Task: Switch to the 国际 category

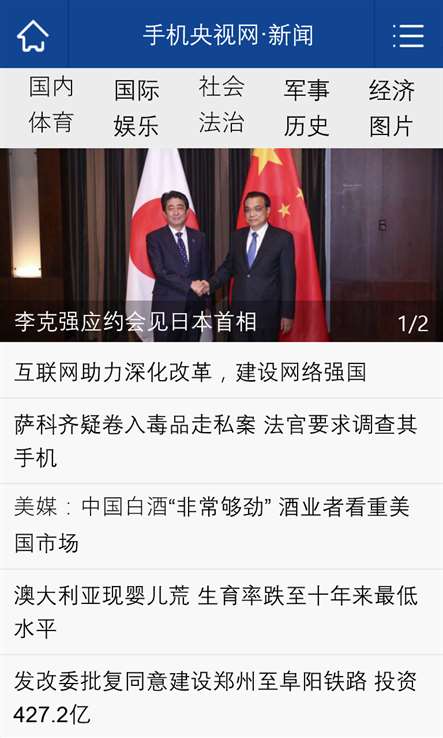Action: tap(137, 90)
